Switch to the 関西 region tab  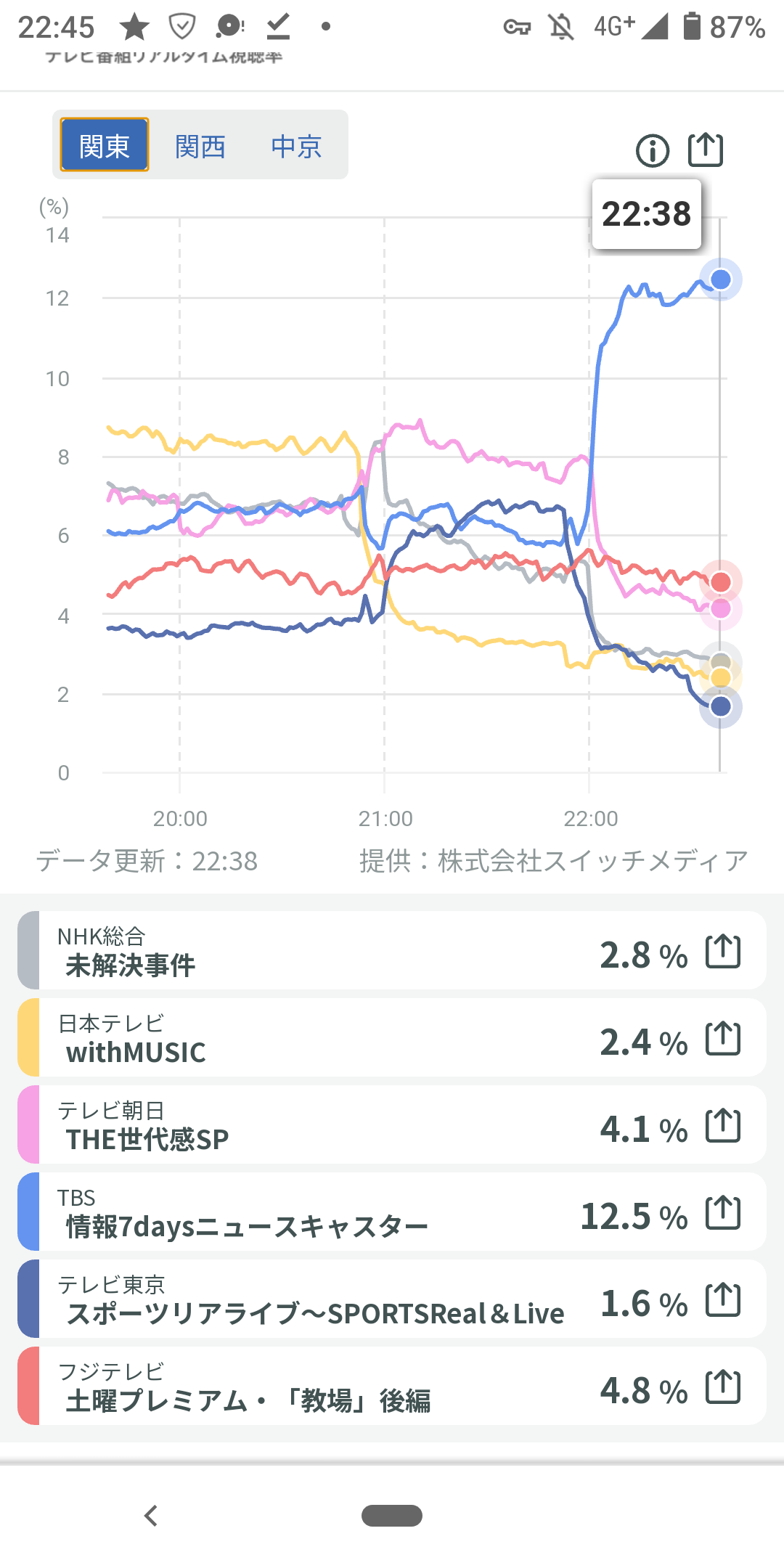pos(200,147)
